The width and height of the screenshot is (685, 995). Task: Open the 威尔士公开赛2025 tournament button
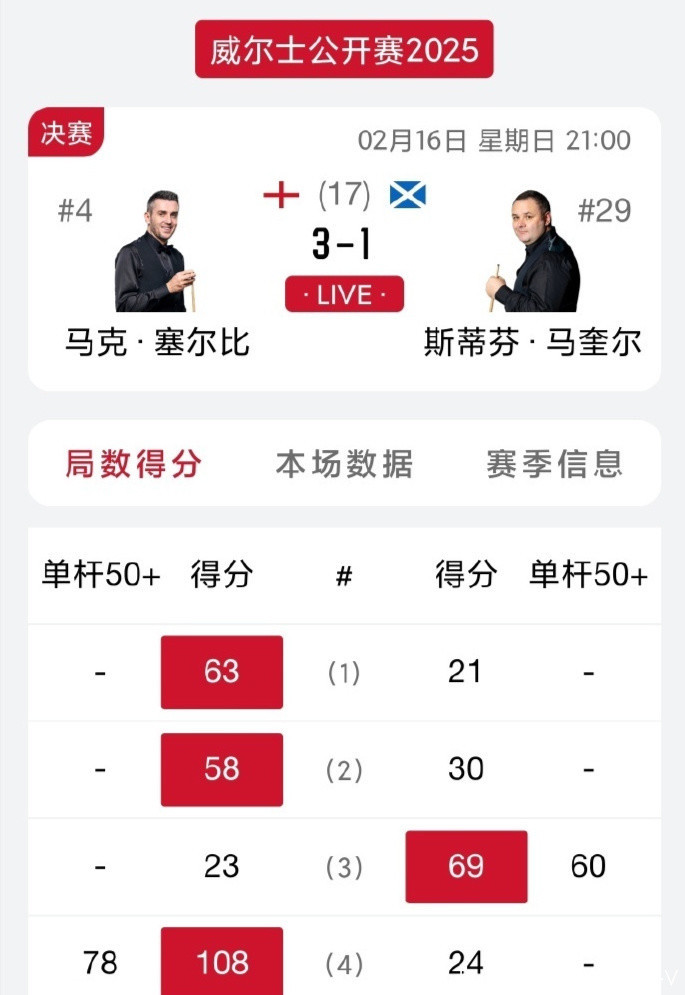coord(343,50)
